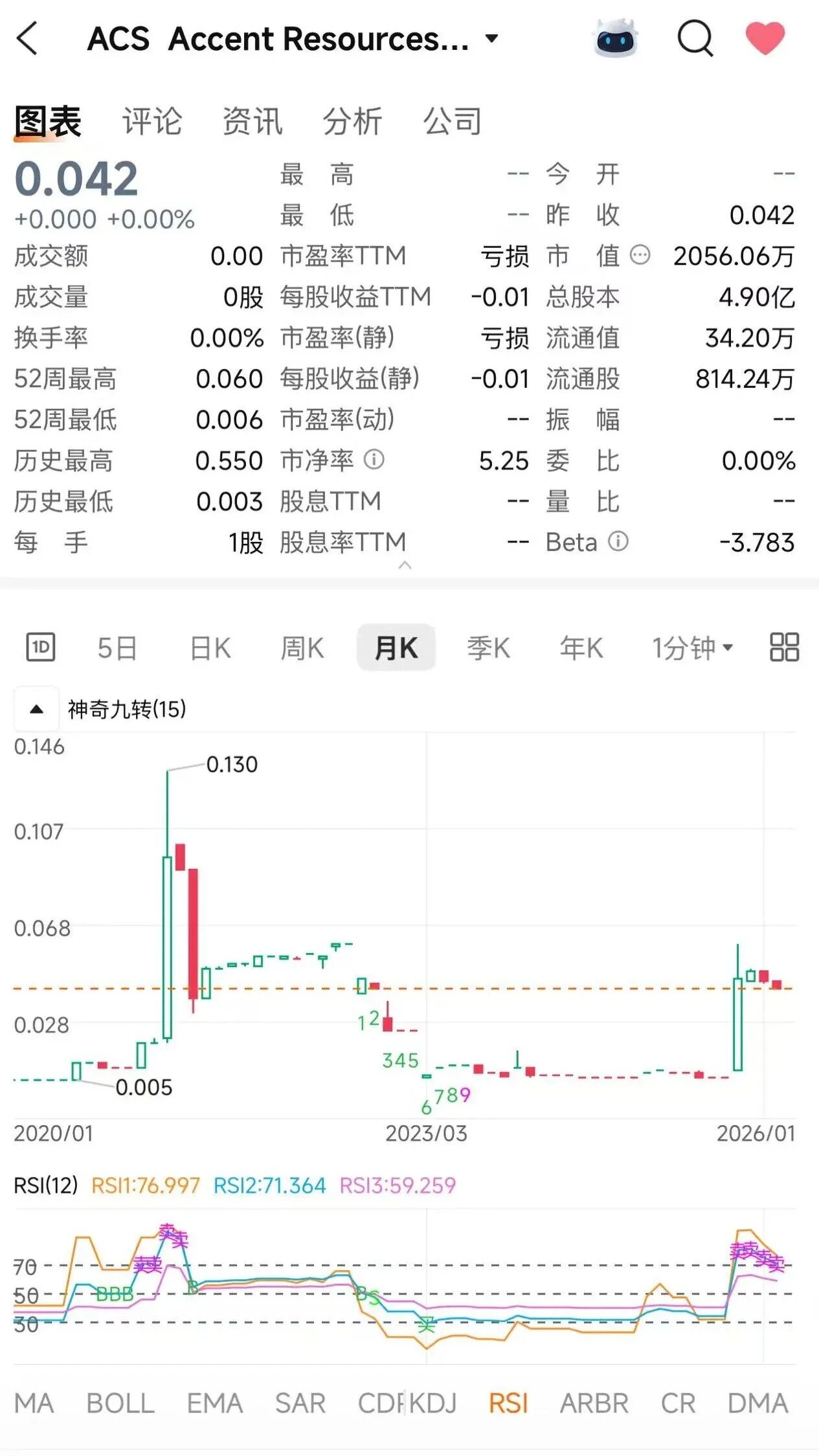
Task: Open the robot AI assistant
Action: pos(616,39)
